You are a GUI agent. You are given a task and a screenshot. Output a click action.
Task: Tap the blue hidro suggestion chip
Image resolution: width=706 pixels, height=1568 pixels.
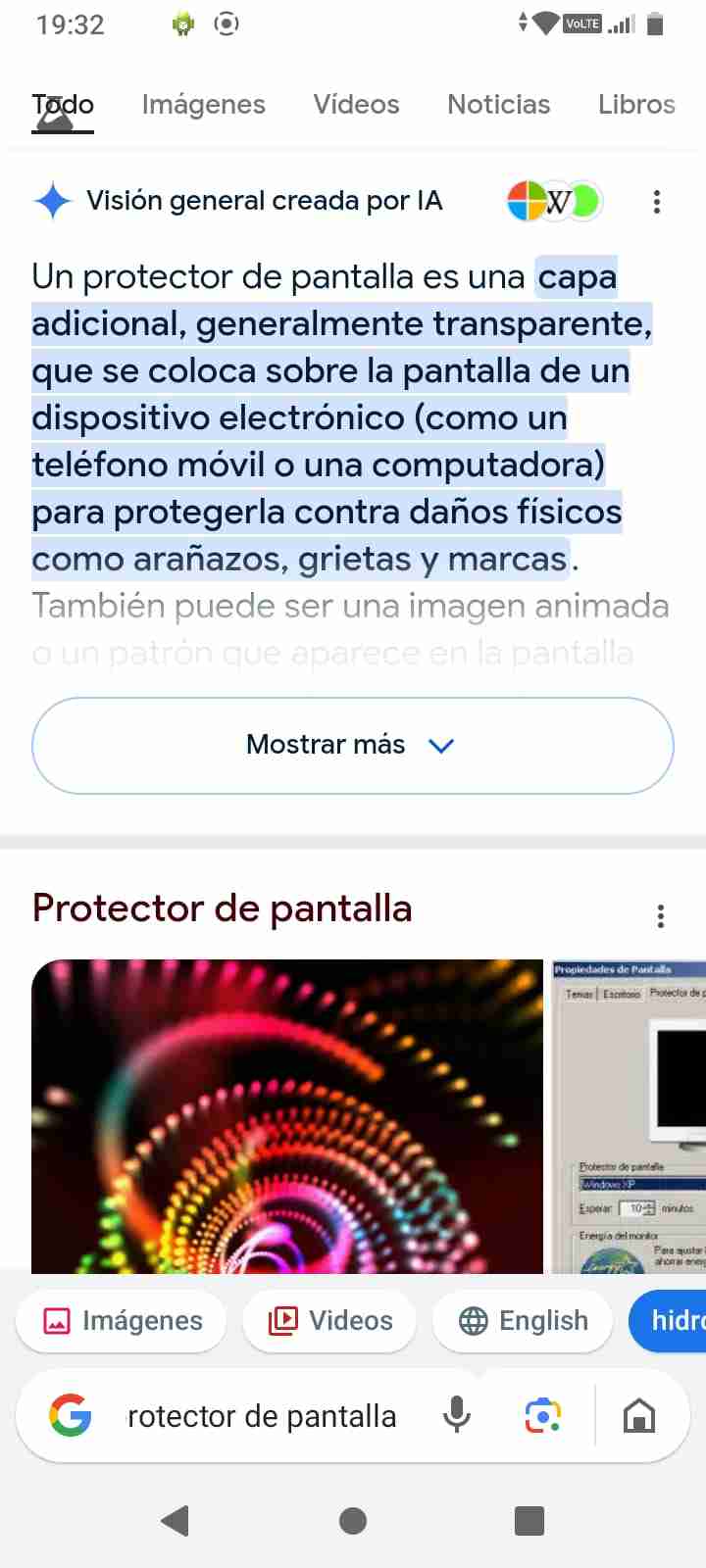[x=668, y=1321]
